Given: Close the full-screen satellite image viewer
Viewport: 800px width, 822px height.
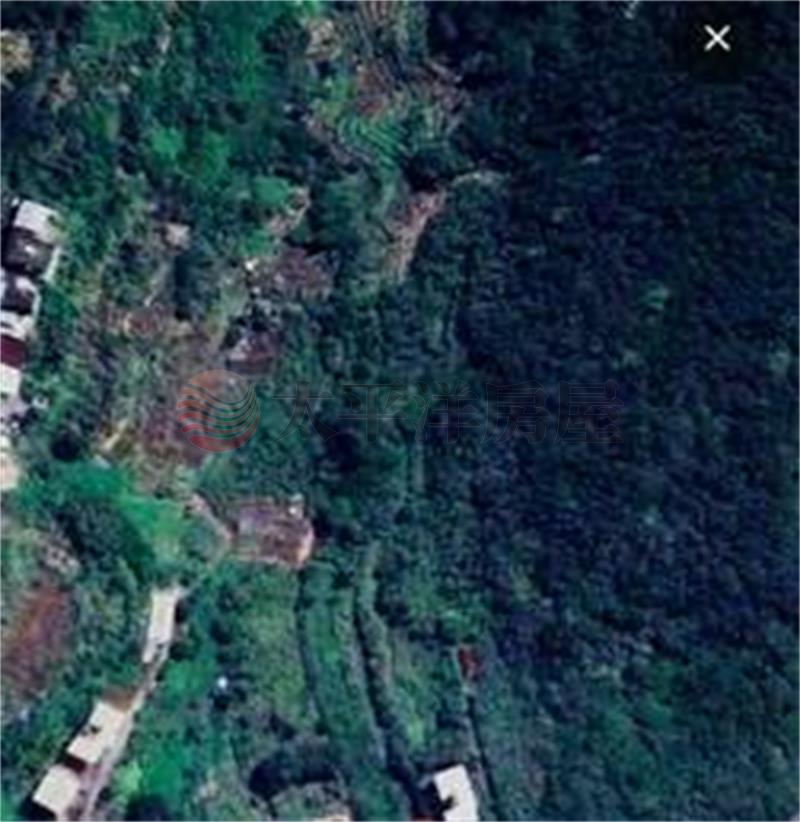Looking at the screenshot, I should pos(717,39).
